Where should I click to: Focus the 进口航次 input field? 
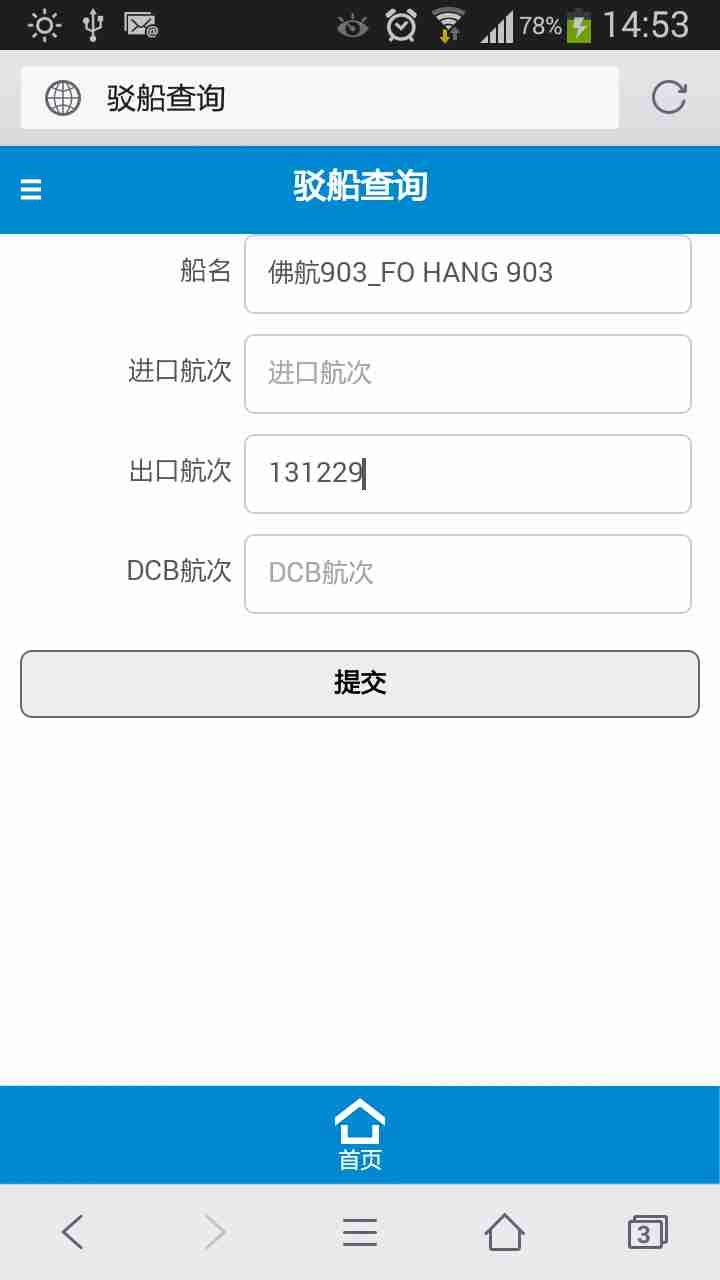467,374
